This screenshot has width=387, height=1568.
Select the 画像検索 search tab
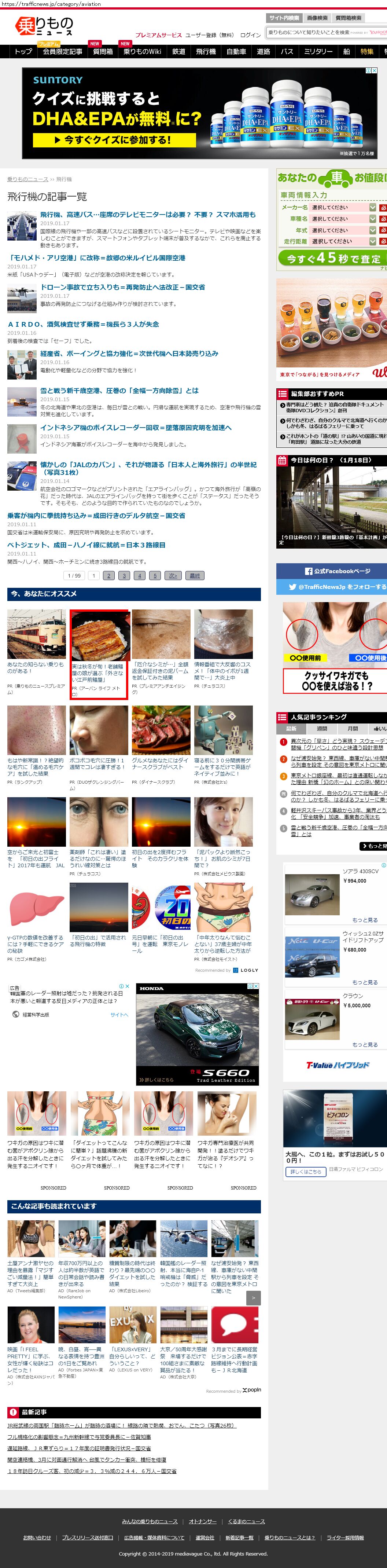click(317, 18)
